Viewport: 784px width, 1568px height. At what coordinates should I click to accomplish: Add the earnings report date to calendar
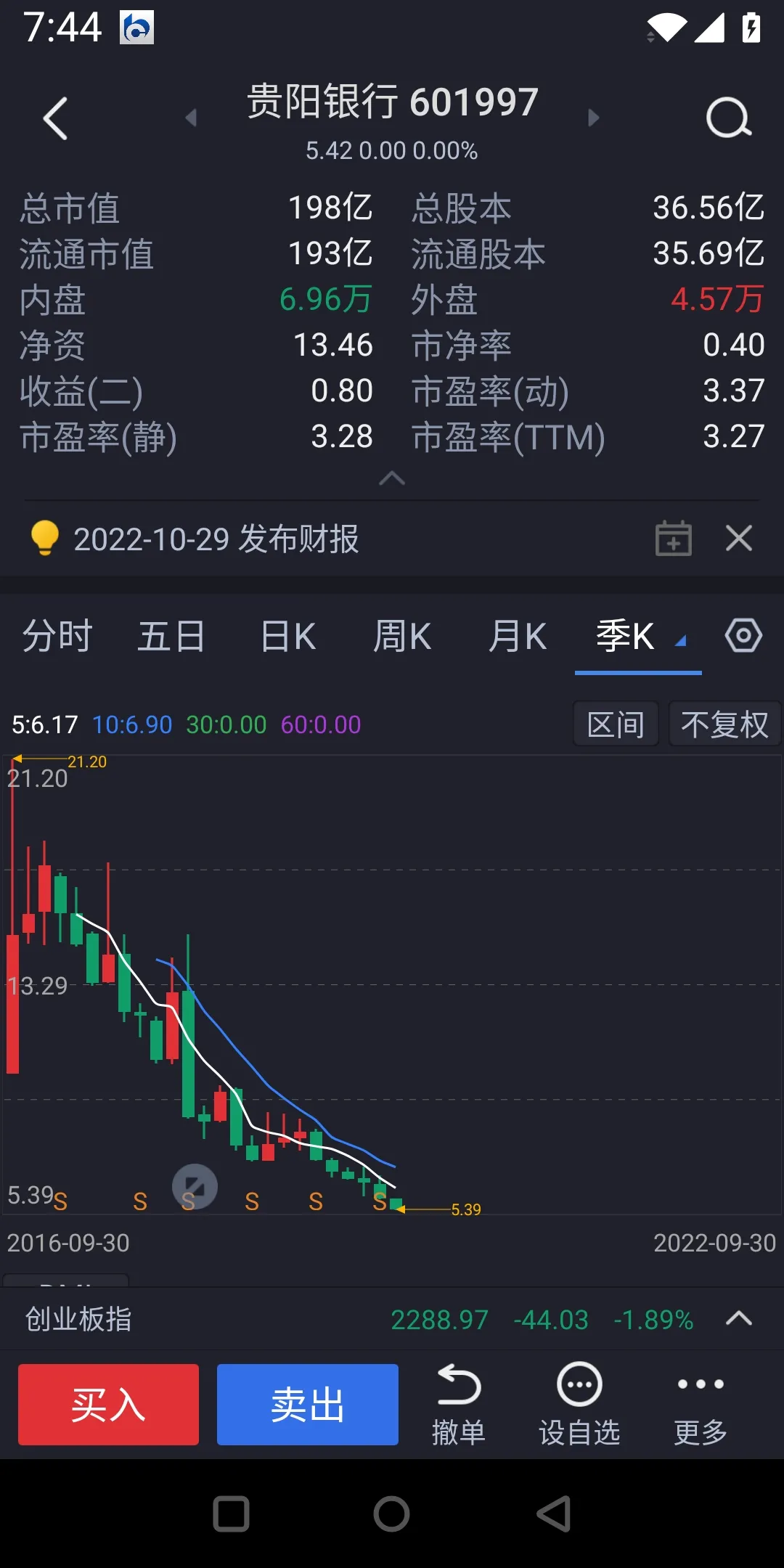pos(673,539)
